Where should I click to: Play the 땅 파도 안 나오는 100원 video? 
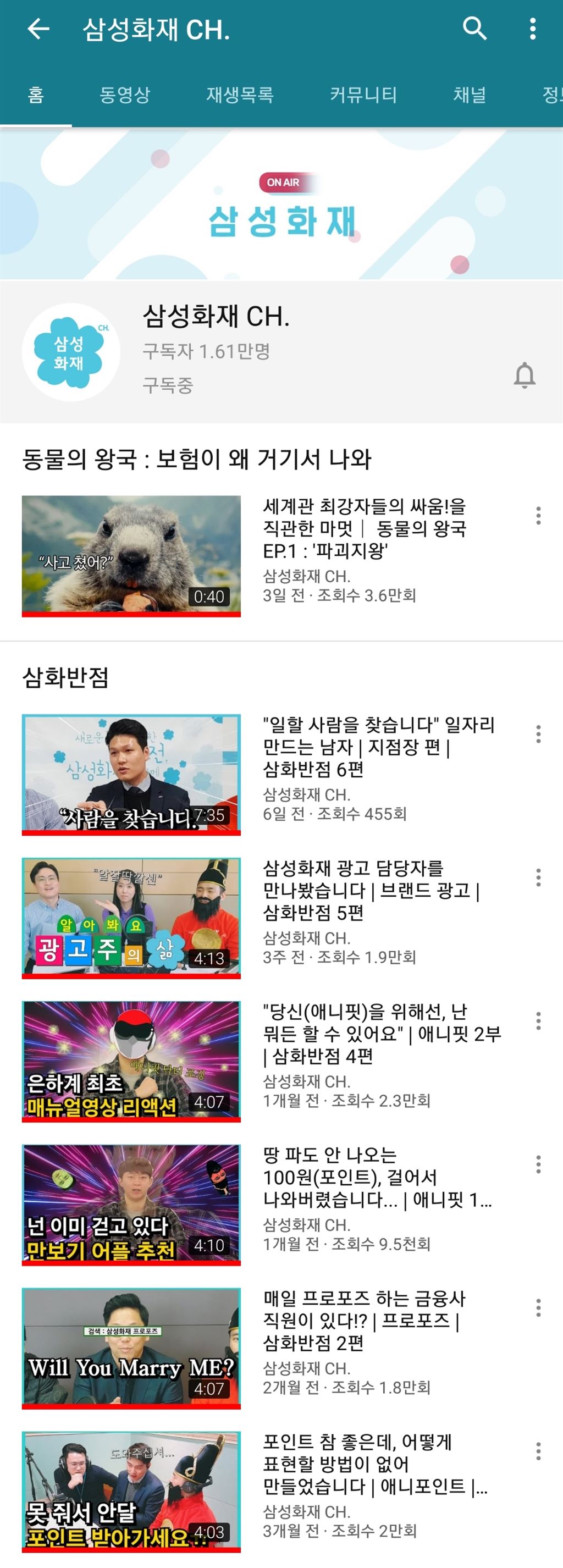[131, 1204]
